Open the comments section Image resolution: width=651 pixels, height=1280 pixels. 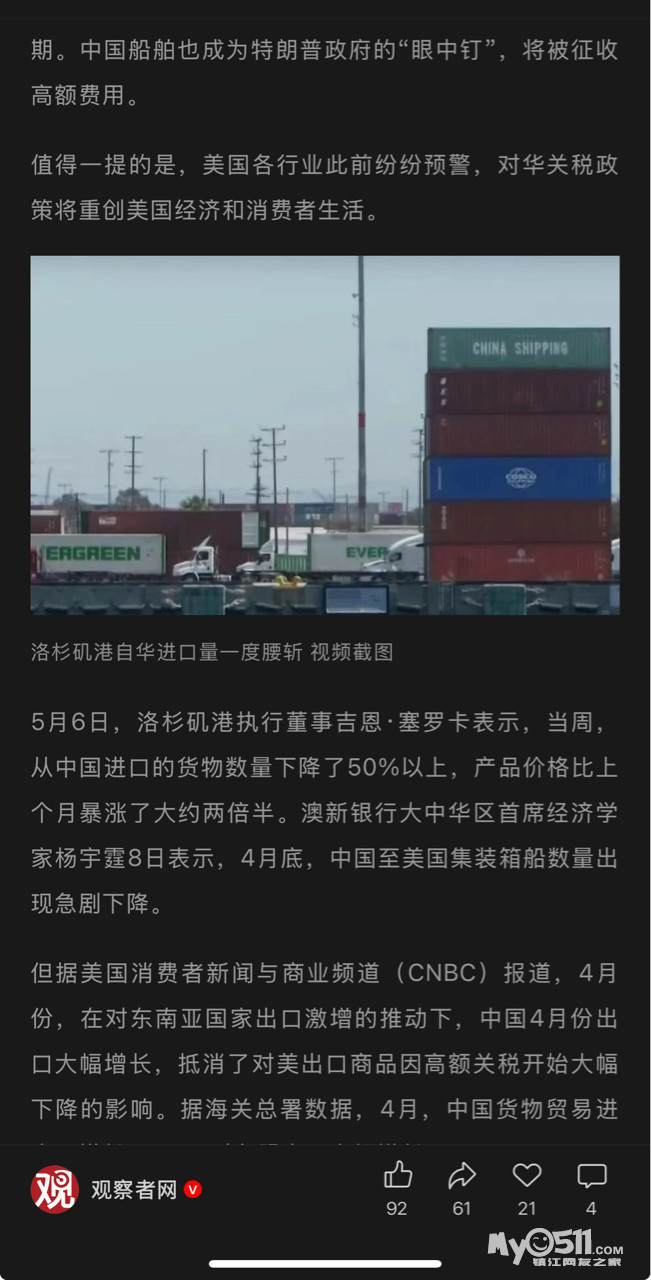coord(592,1175)
